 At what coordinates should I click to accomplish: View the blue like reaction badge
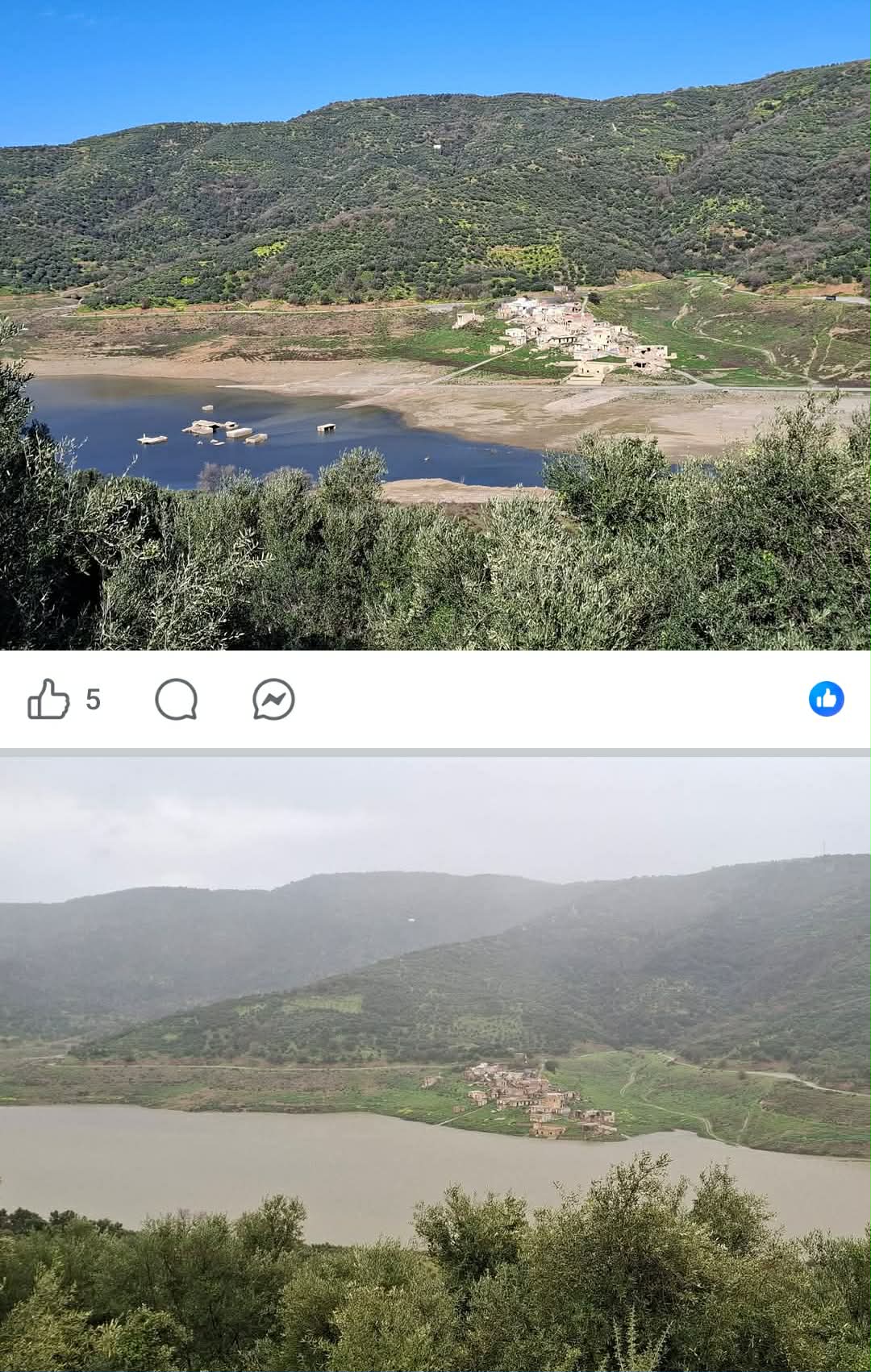coord(826,699)
